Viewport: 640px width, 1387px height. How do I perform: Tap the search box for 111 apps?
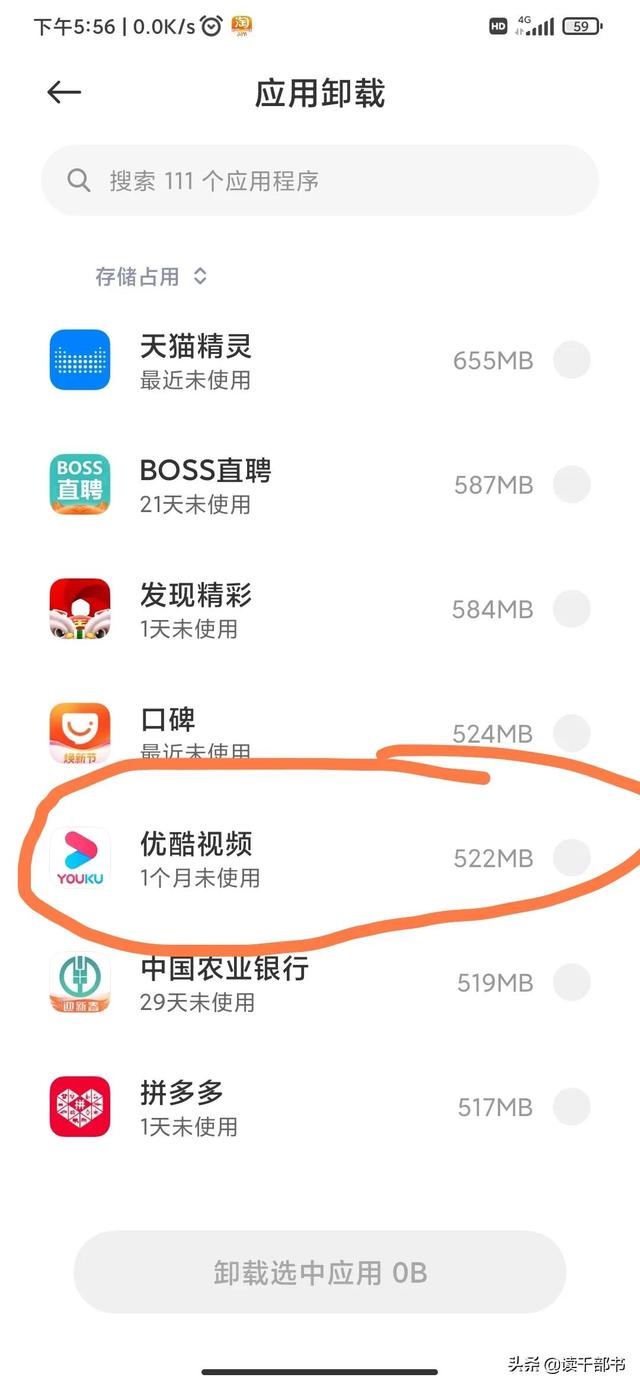pyautogui.click(x=320, y=181)
